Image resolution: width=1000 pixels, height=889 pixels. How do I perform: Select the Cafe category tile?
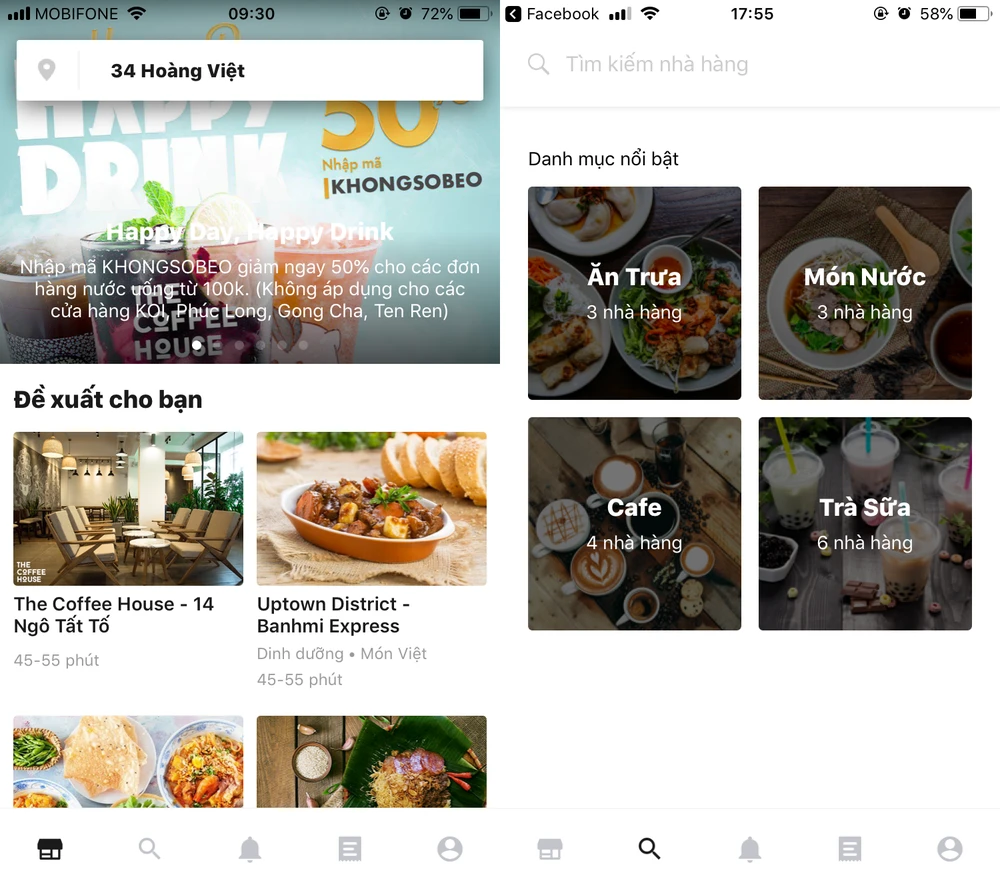(x=634, y=523)
